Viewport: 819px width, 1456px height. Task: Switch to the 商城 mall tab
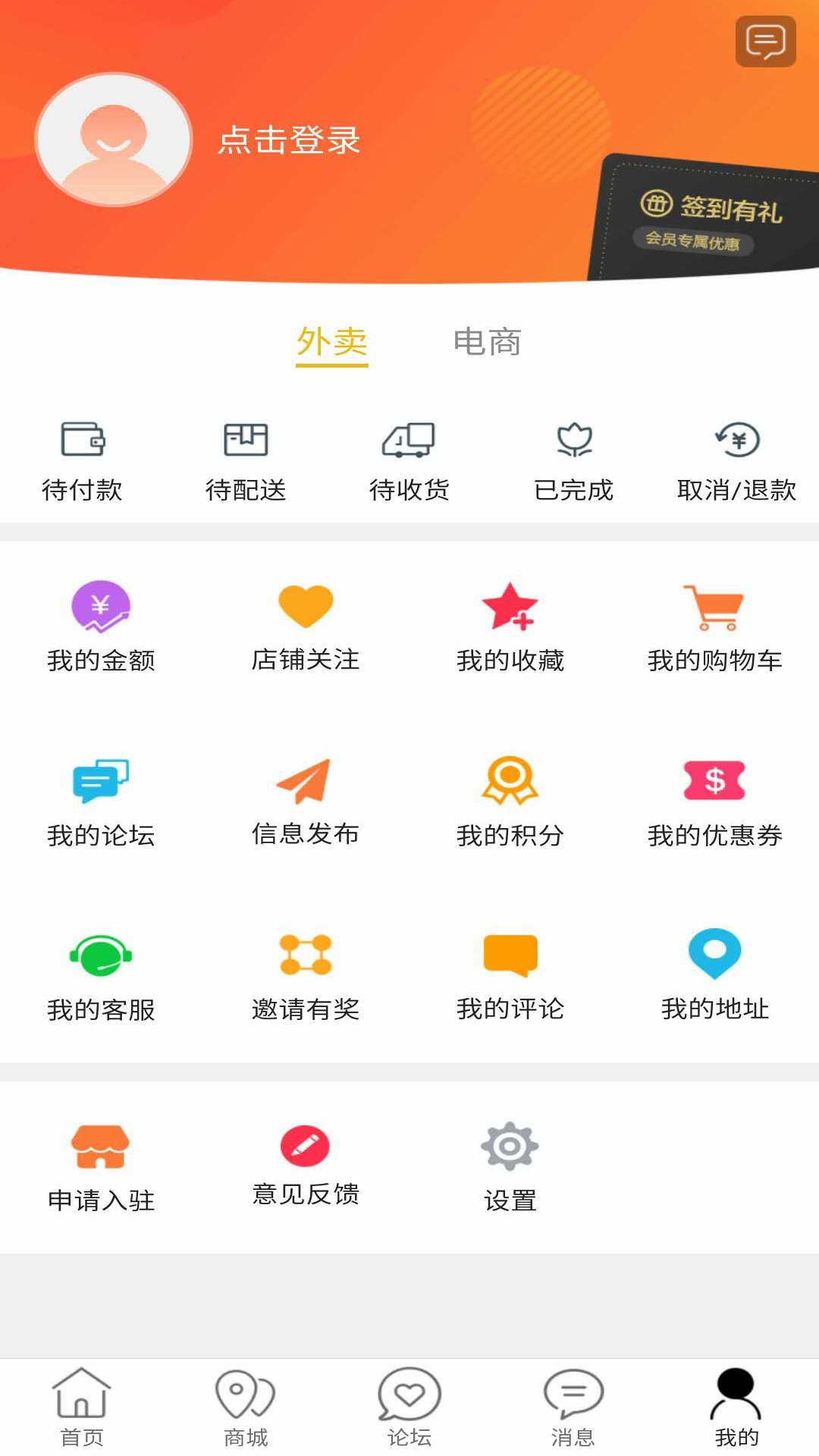pyautogui.click(x=246, y=1407)
